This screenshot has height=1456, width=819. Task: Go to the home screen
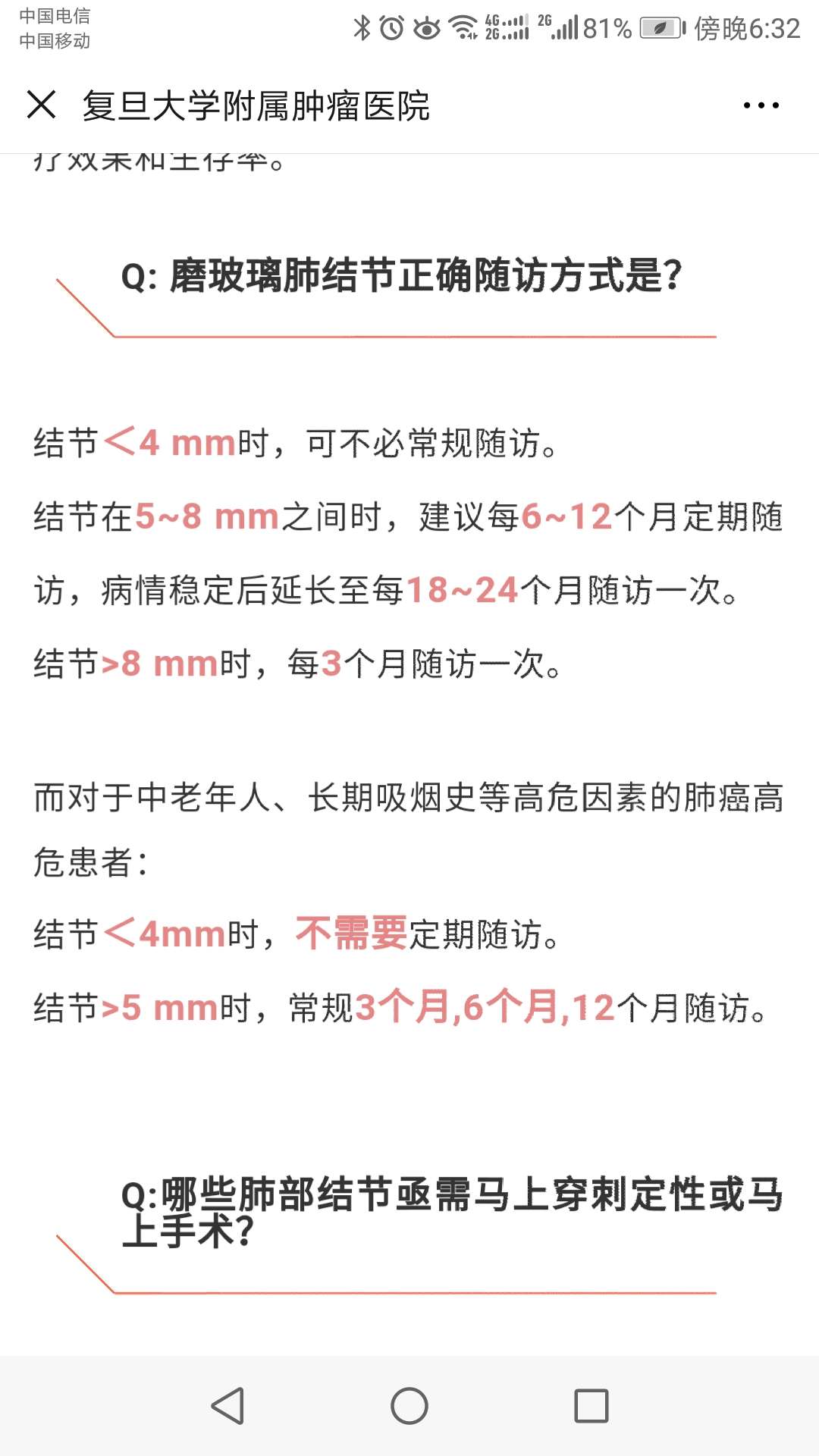coord(409,1406)
